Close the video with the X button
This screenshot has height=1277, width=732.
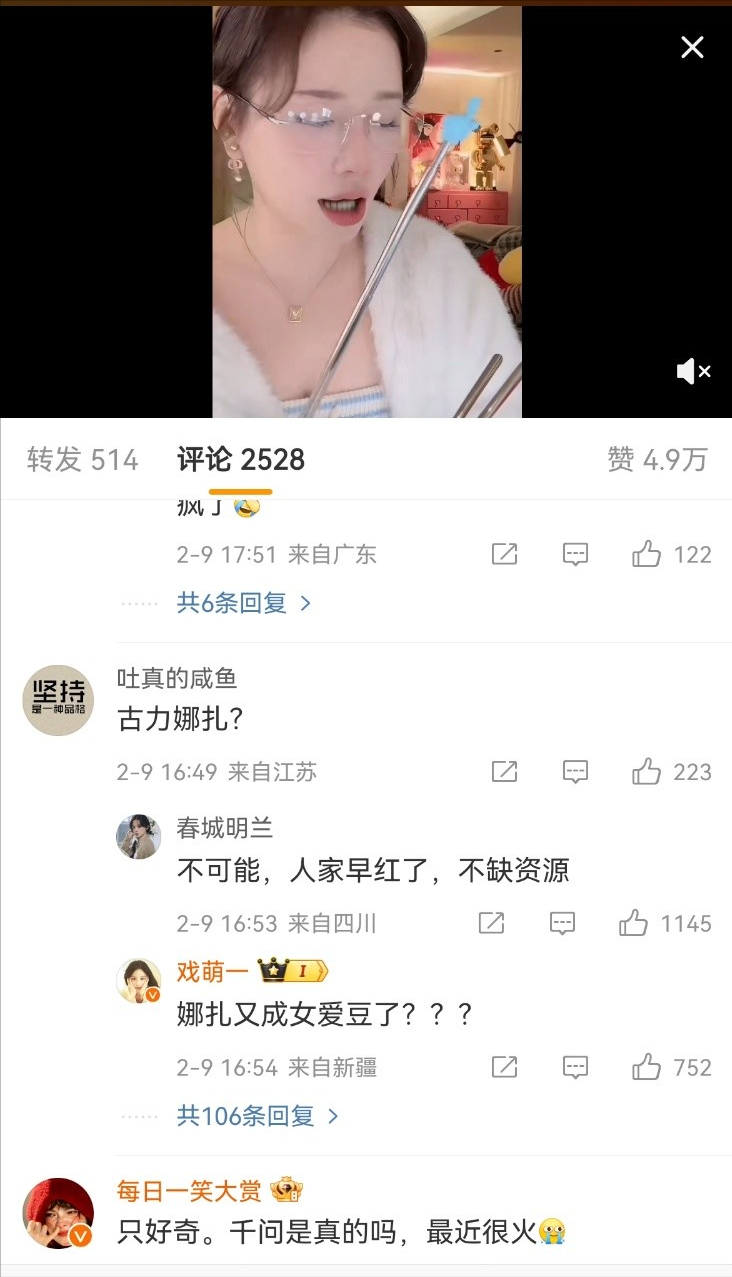click(692, 47)
